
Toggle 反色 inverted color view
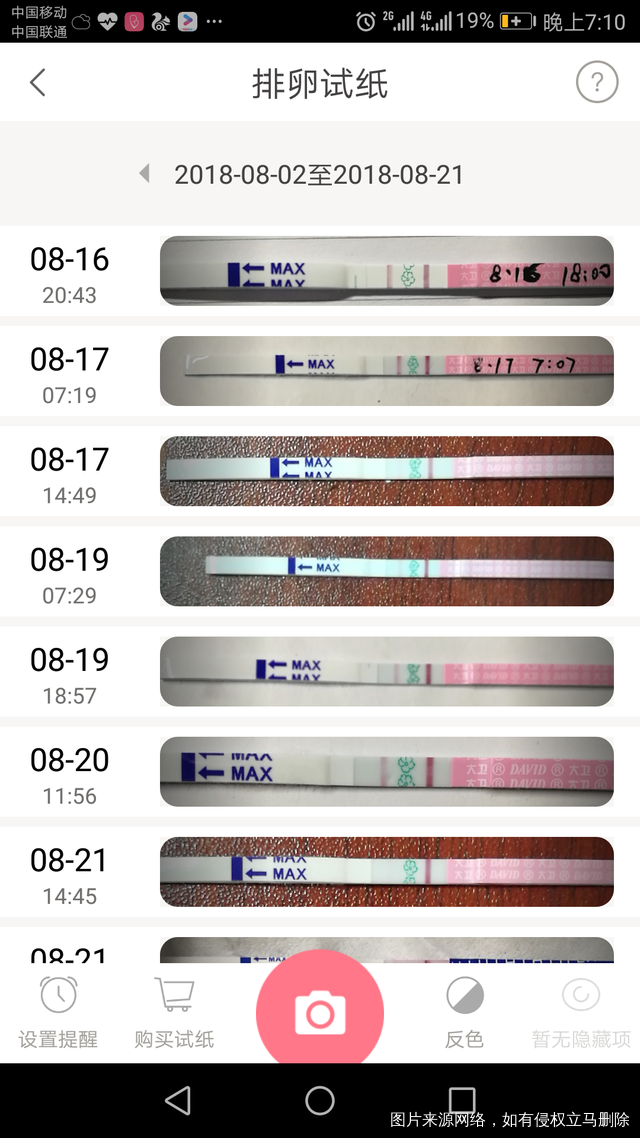[464, 1012]
